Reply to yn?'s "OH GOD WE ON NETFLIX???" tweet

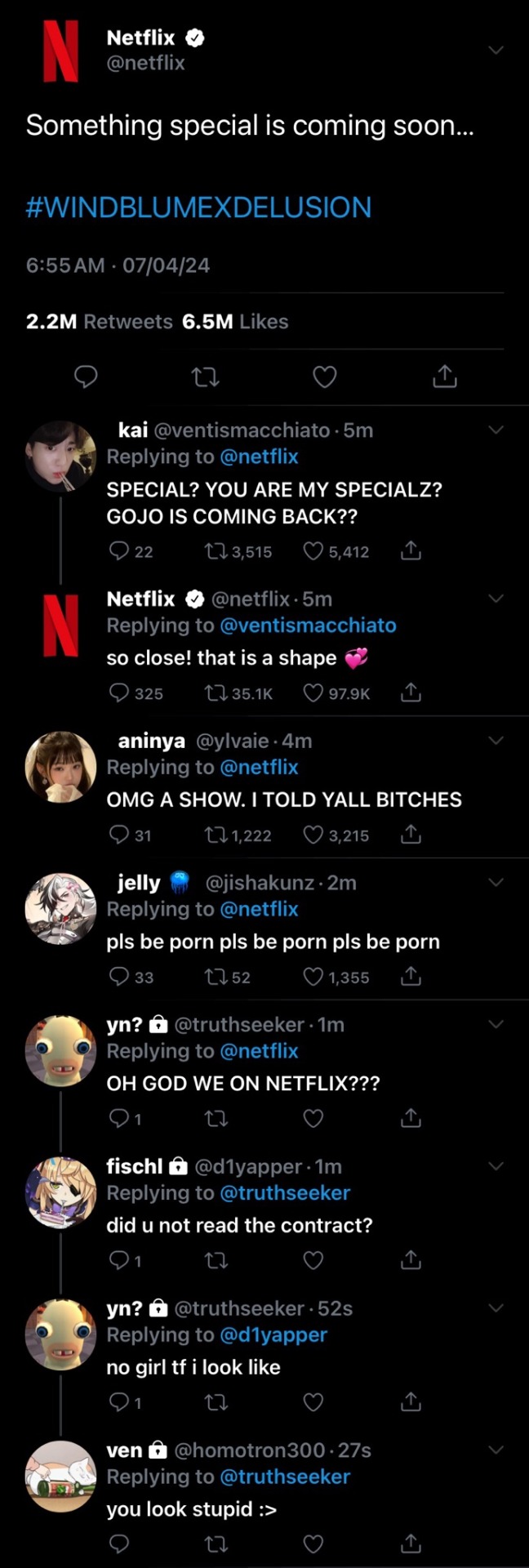point(119,1118)
